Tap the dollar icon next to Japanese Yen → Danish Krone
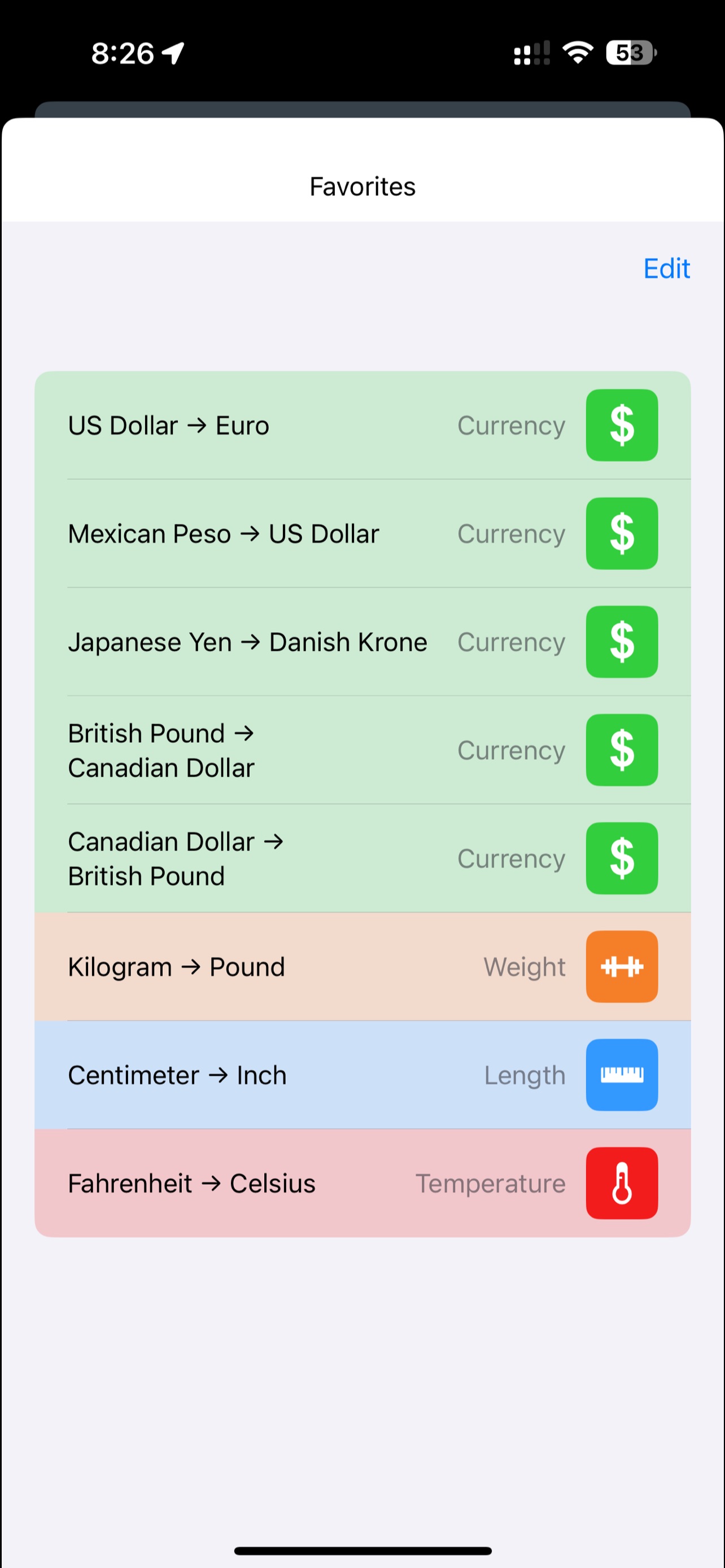725x1568 pixels. coord(622,642)
